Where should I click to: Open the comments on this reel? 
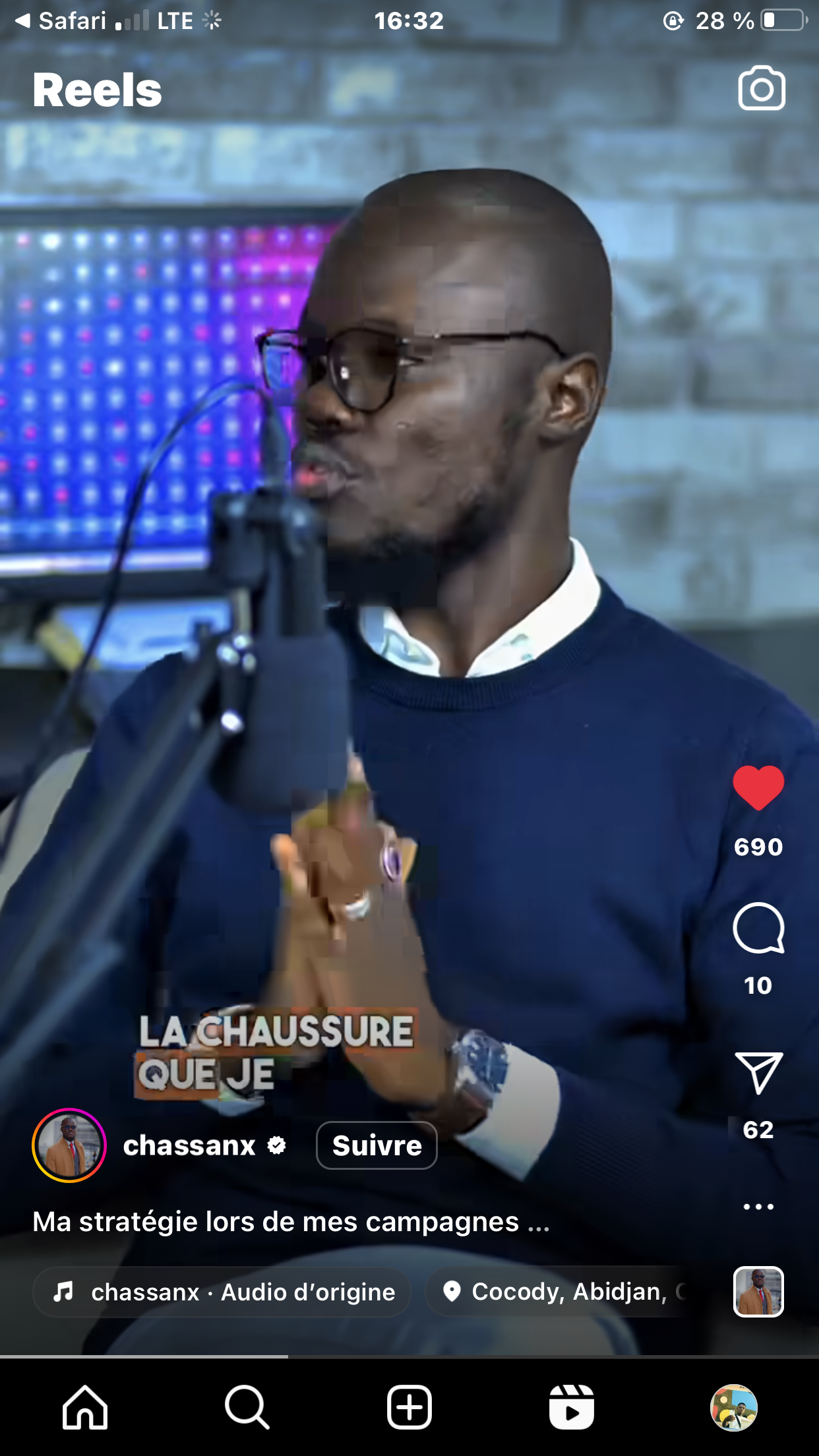758,928
